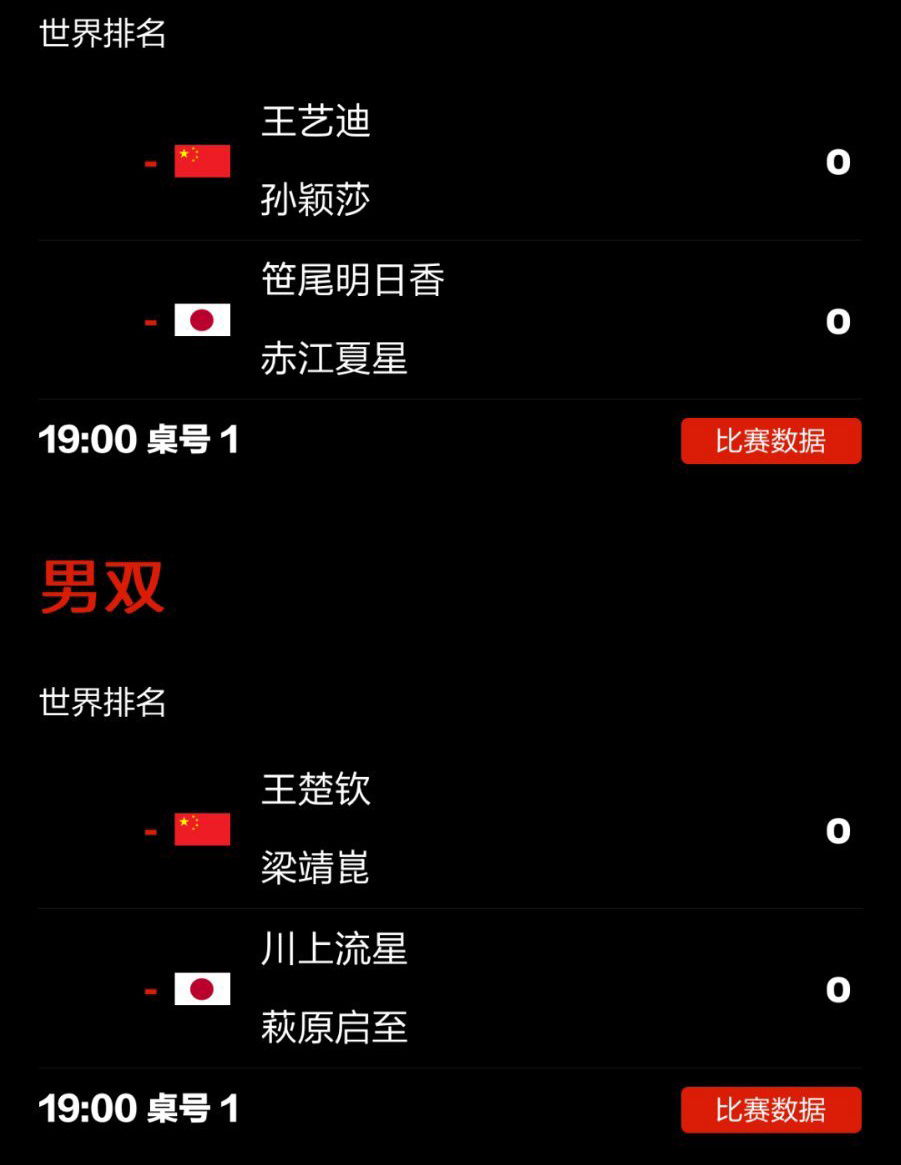The width and height of the screenshot is (901, 1165).
Task: Click the Japanese flag beside 川上流星
Action: point(202,989)
